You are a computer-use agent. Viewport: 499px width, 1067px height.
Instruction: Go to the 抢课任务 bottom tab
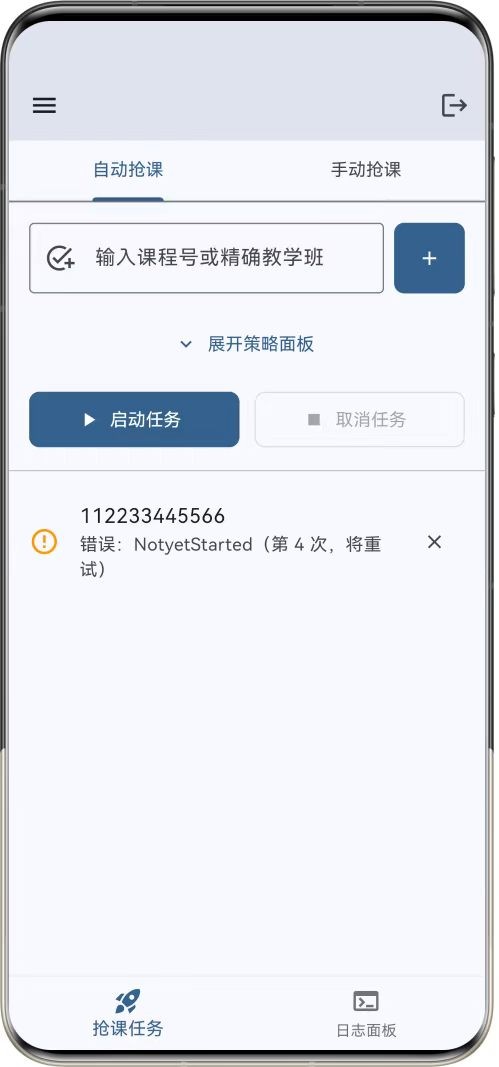point(128,1013)
